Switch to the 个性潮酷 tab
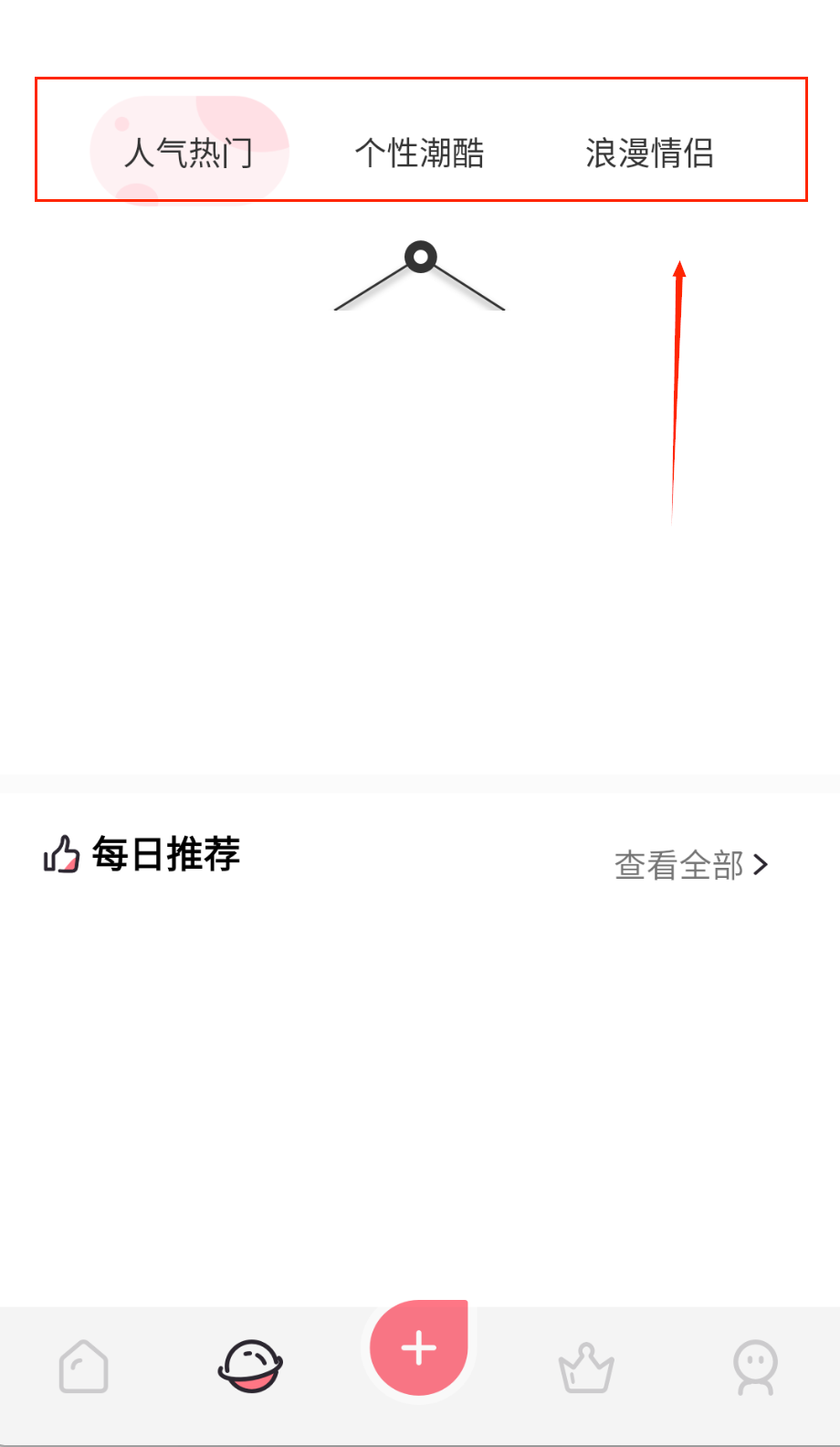This screenshot has width=840, height=1447. (x=419, y=153)
